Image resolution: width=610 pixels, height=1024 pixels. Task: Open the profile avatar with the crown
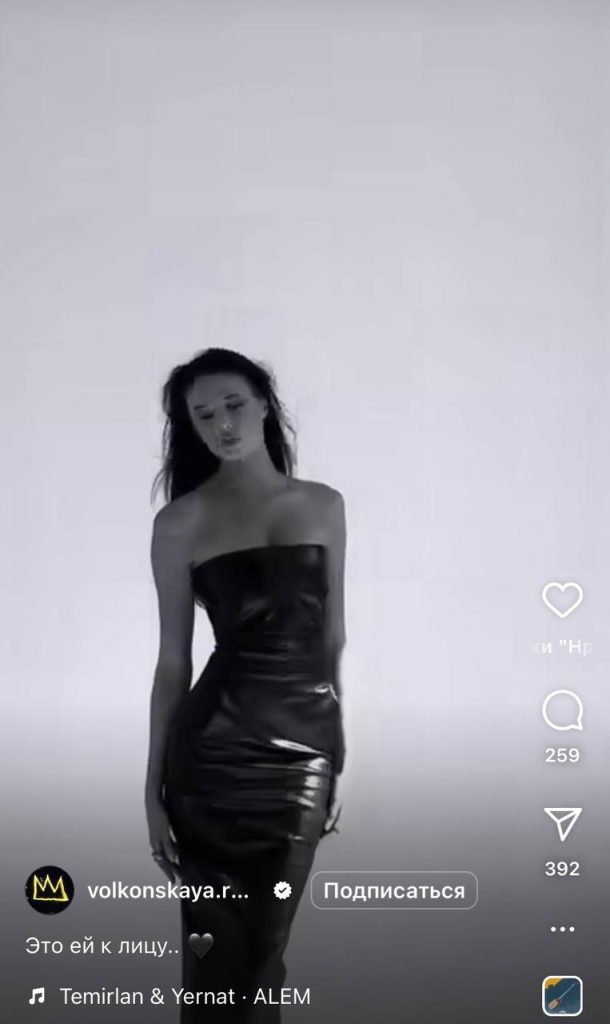[x=49, y=890]
